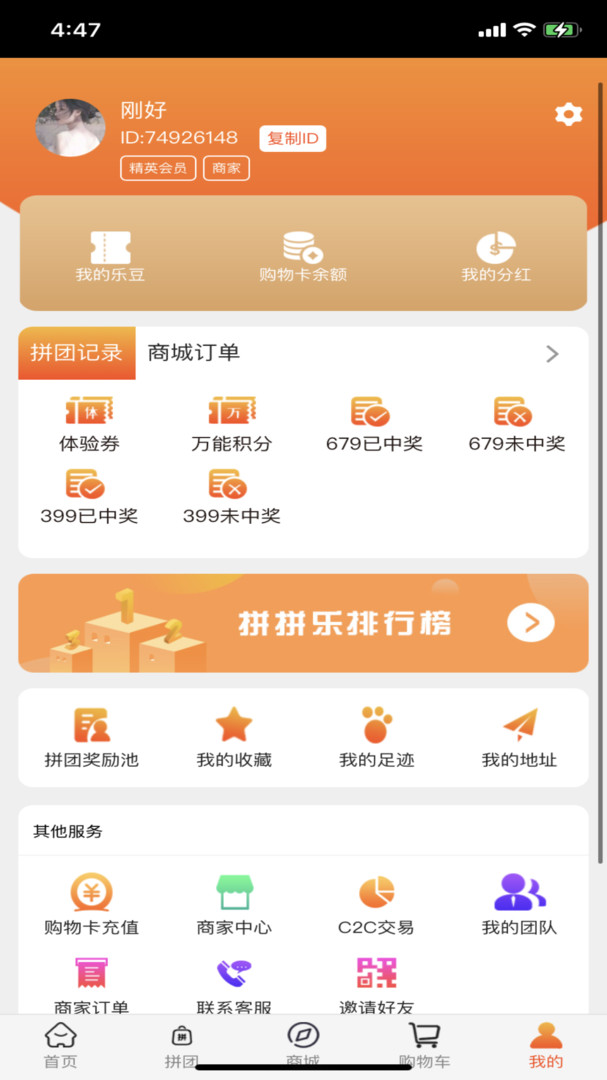Screen dimensions: 607x1080
Task: Open the 体验券 entry
Action: coord(89,424)
